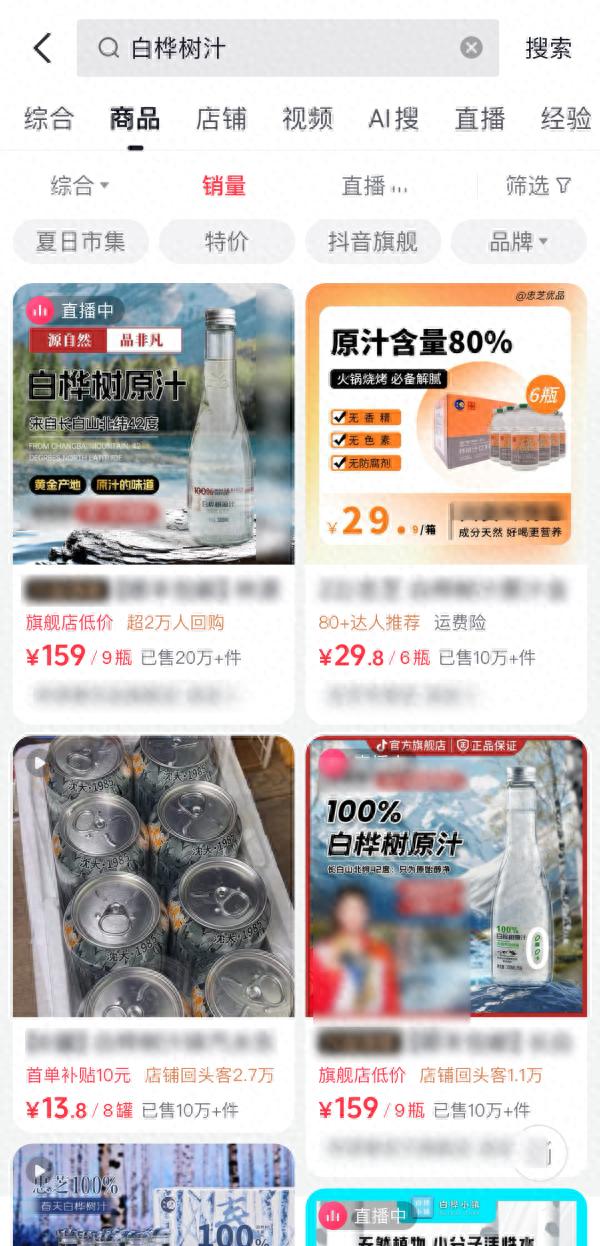Apply the 特价 filter chip
Viewport: 600px width, 1246px height.
pos(227,242)
